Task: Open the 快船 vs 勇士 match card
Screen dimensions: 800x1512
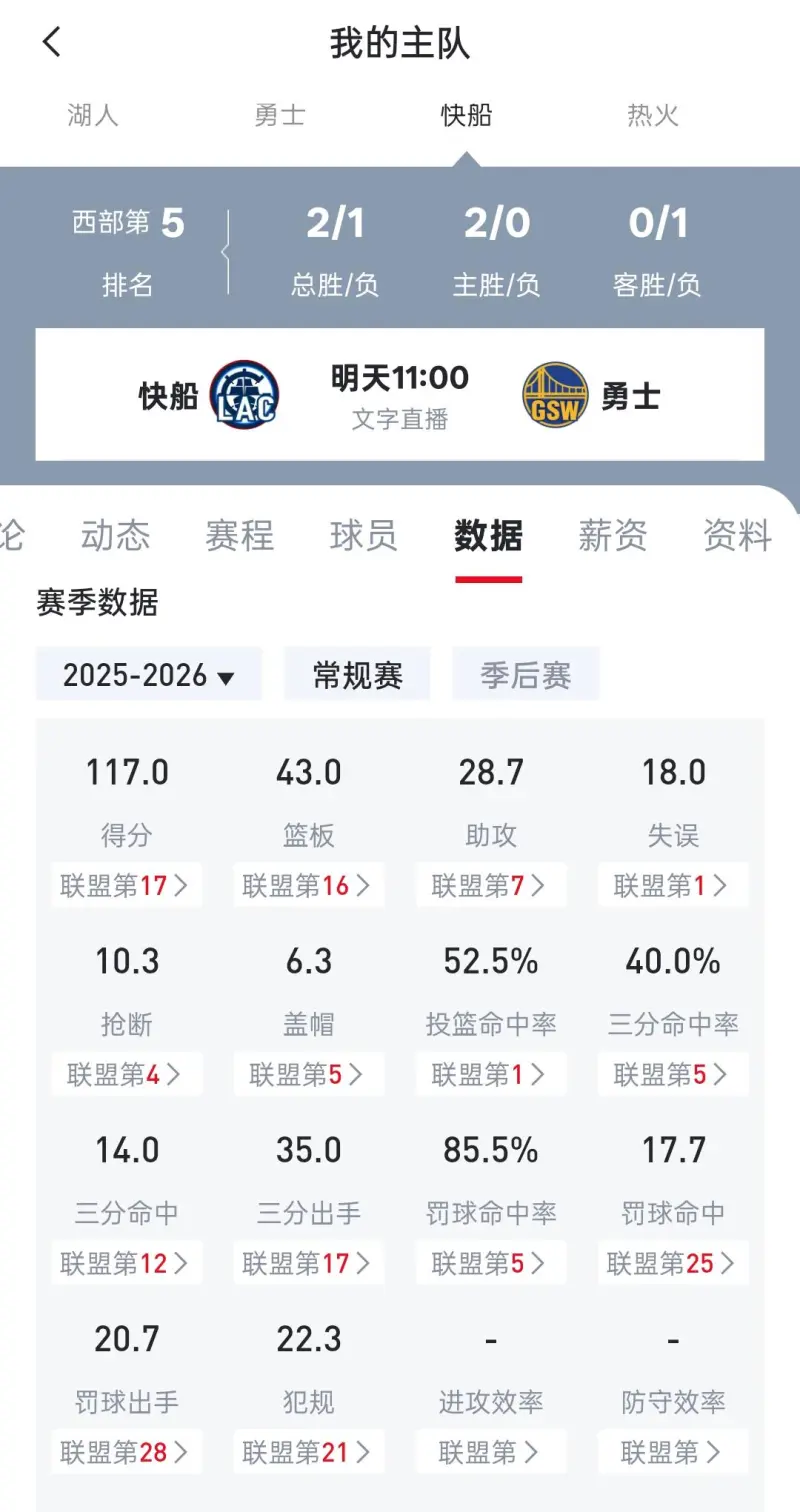Action: (400, 396)
